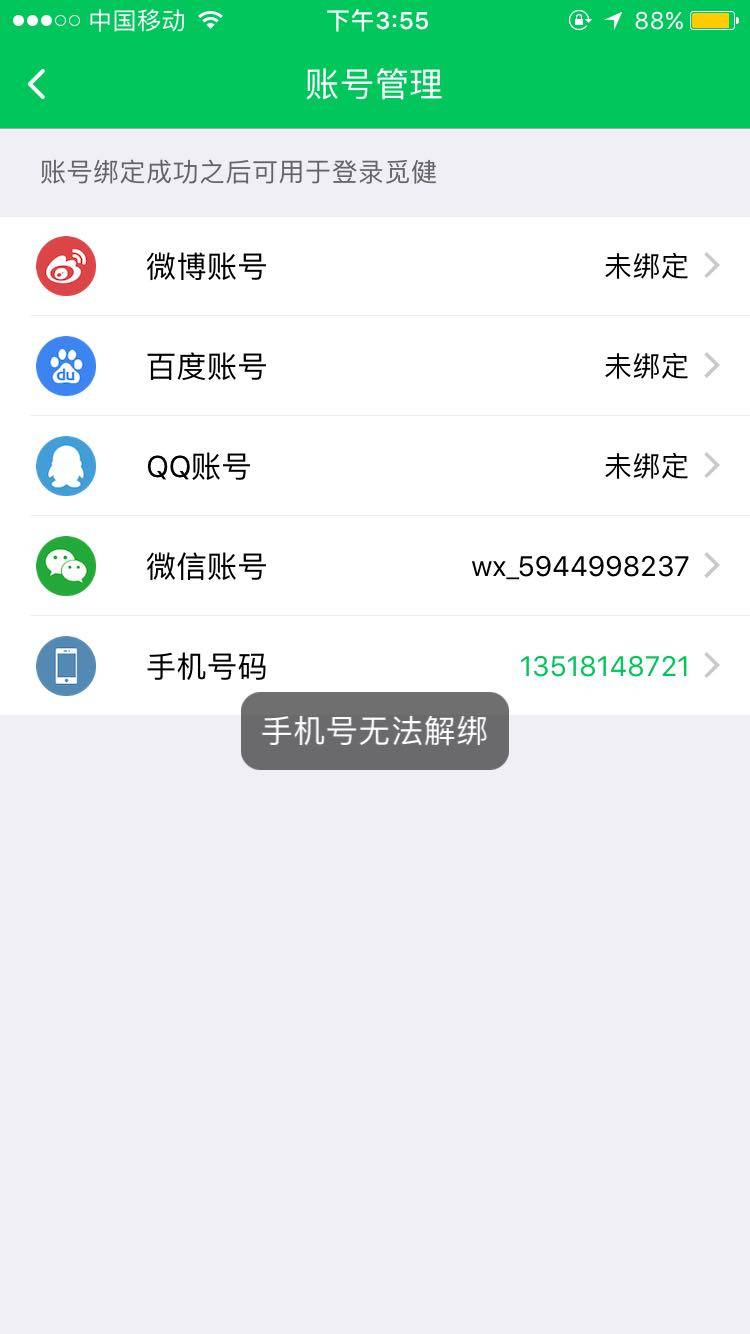
Task: Open the 微信账号 row
Action: [x=375, y=566]
